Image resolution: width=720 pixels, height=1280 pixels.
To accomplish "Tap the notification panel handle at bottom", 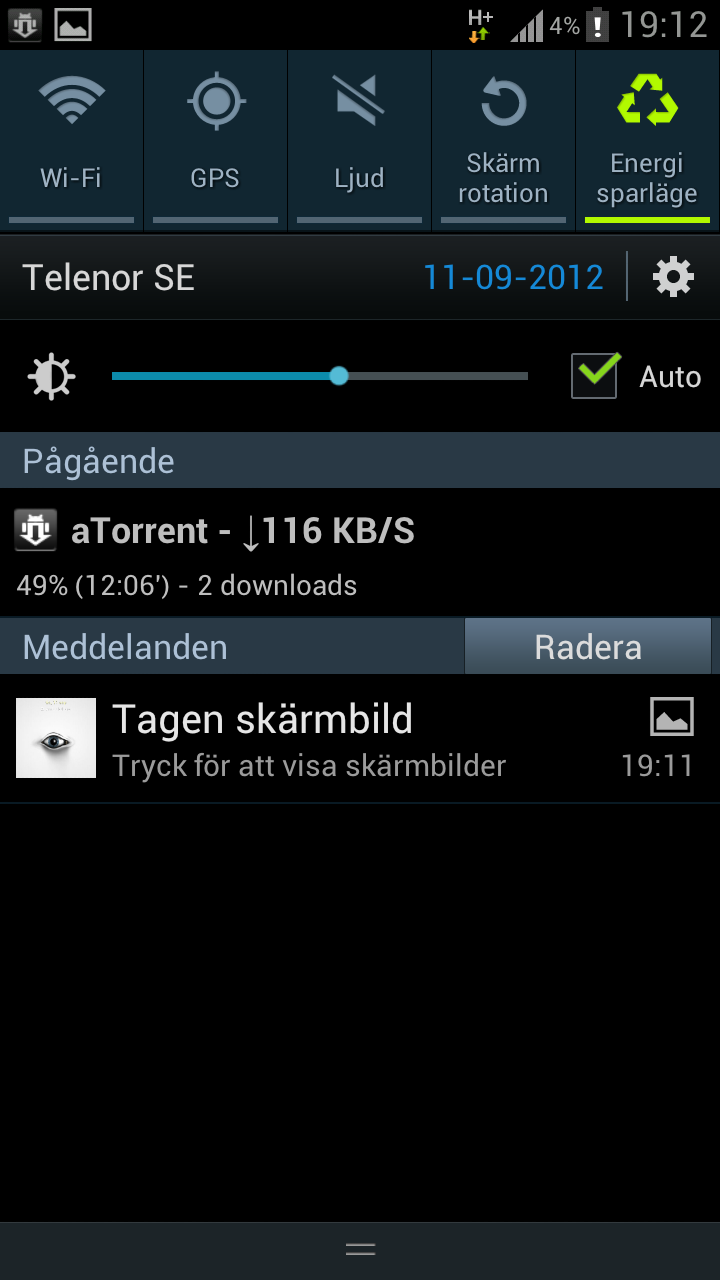I will point(360,1250).
